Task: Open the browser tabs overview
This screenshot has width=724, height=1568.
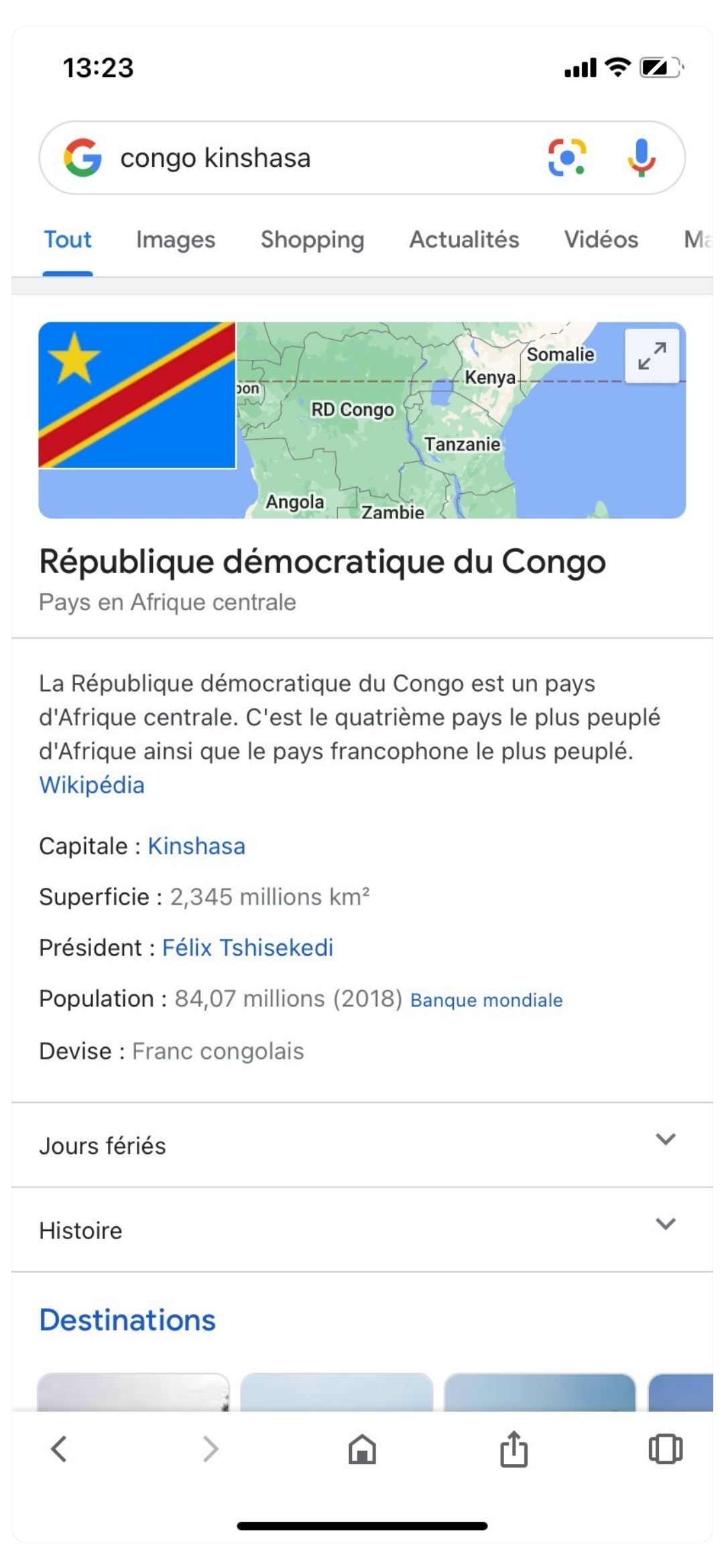Action: pos(665,1449)
